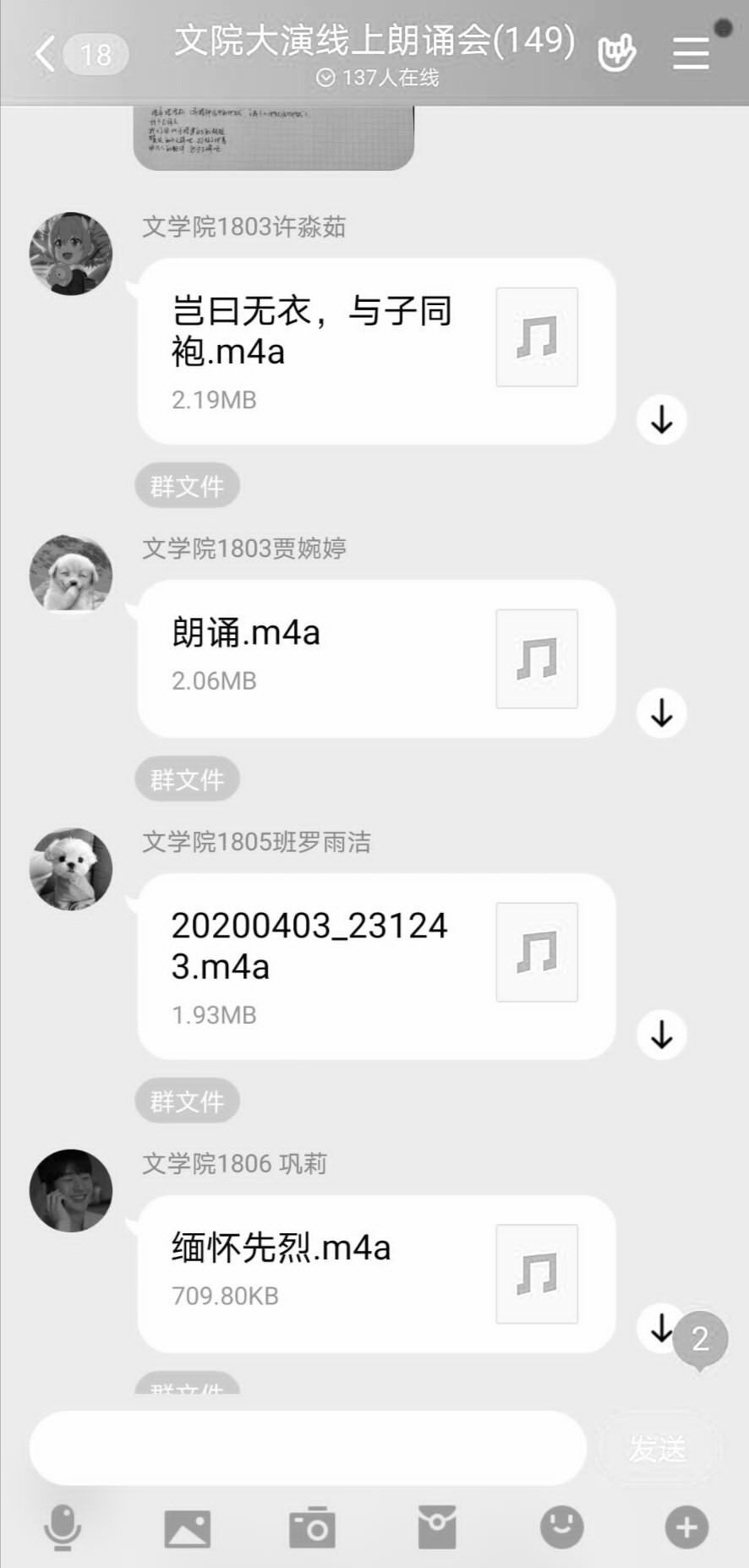Tap 群文件 tag under 朗诵.m4a
The height and width of the screenshot is (1568, 749).
point(187,779)
